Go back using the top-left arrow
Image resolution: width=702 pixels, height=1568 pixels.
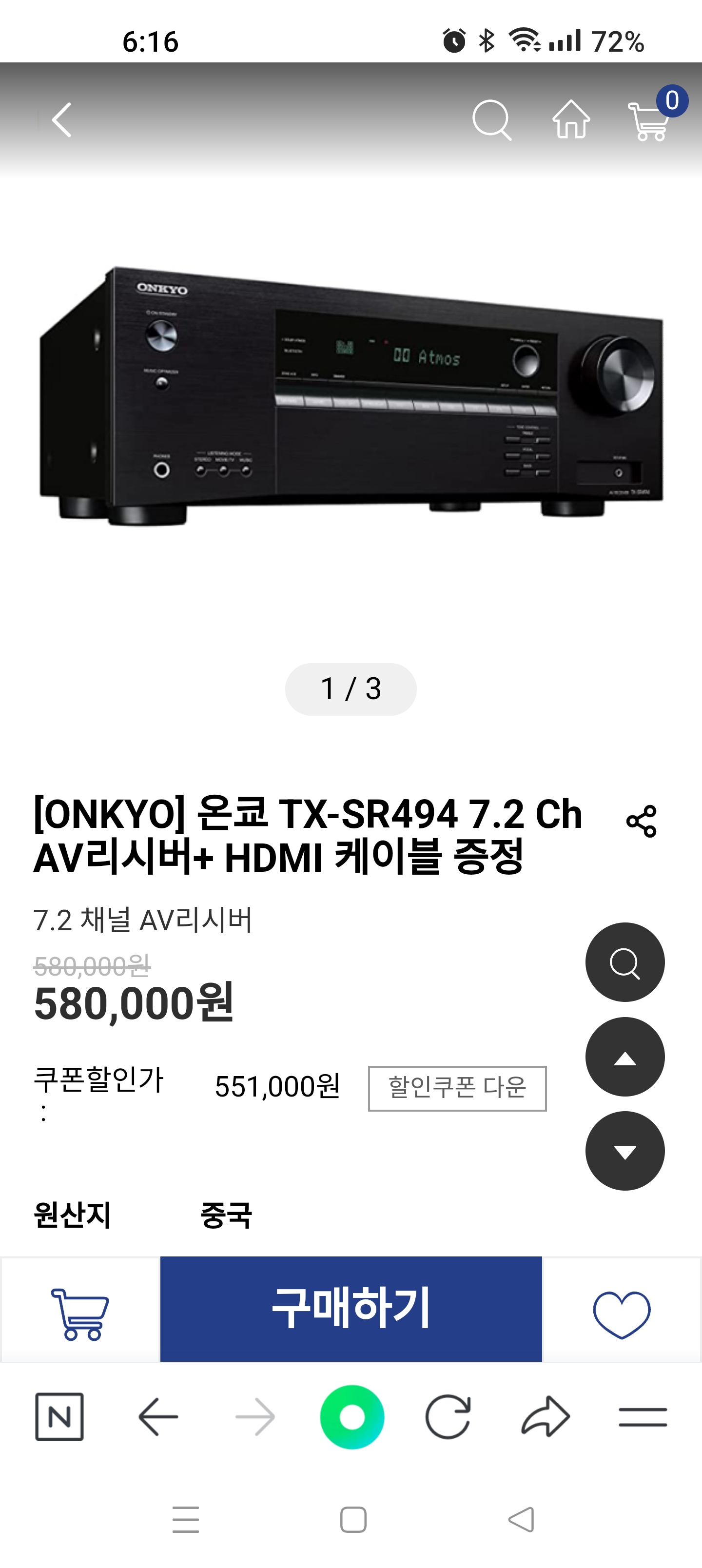coord(61,120)
